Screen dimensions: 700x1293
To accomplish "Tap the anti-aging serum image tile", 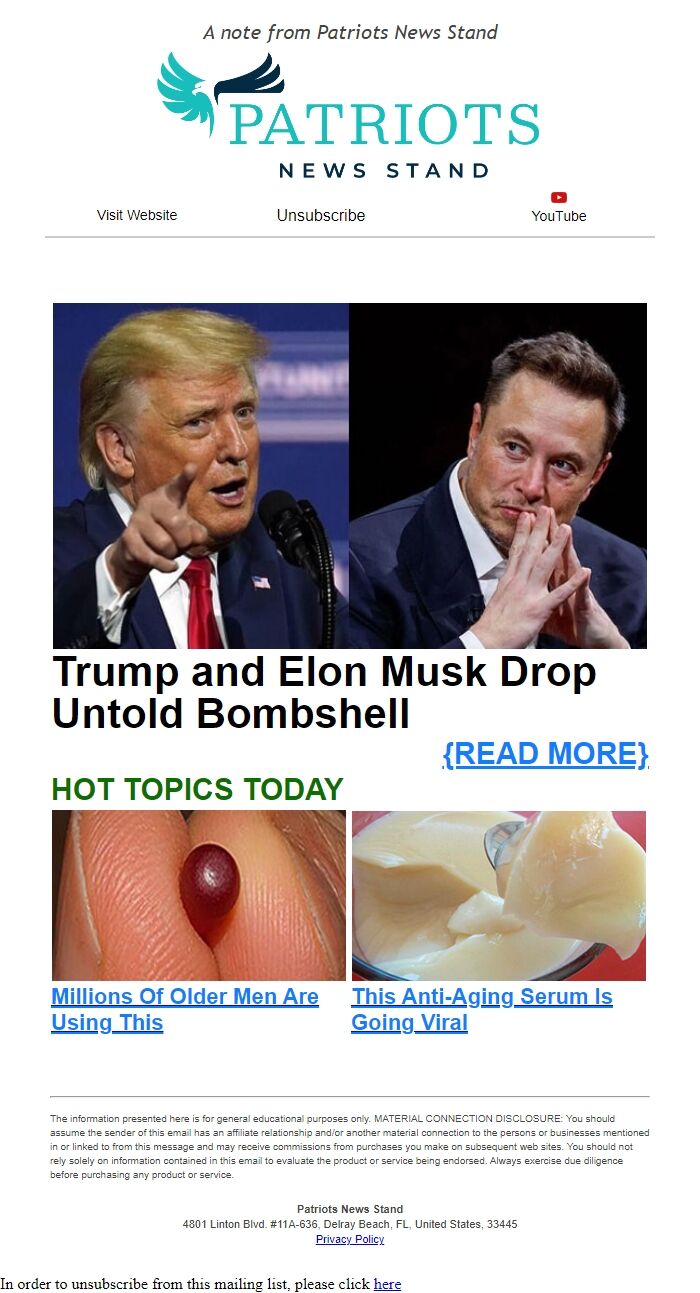I will 499,895.
